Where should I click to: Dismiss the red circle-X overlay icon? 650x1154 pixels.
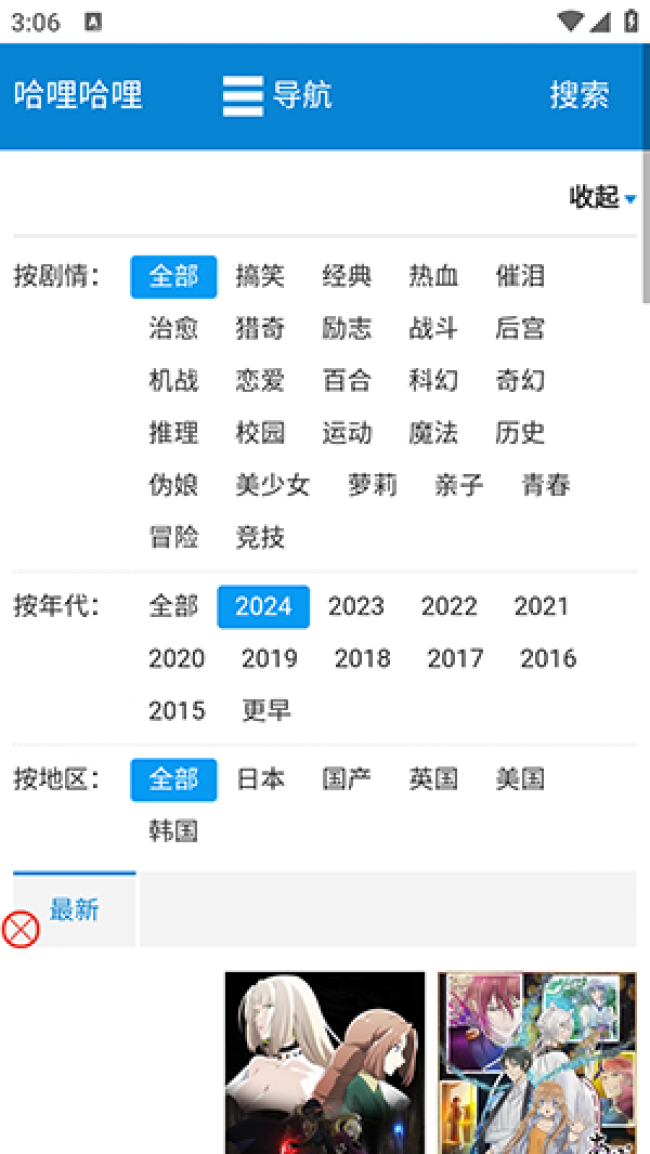click(21, 930)
